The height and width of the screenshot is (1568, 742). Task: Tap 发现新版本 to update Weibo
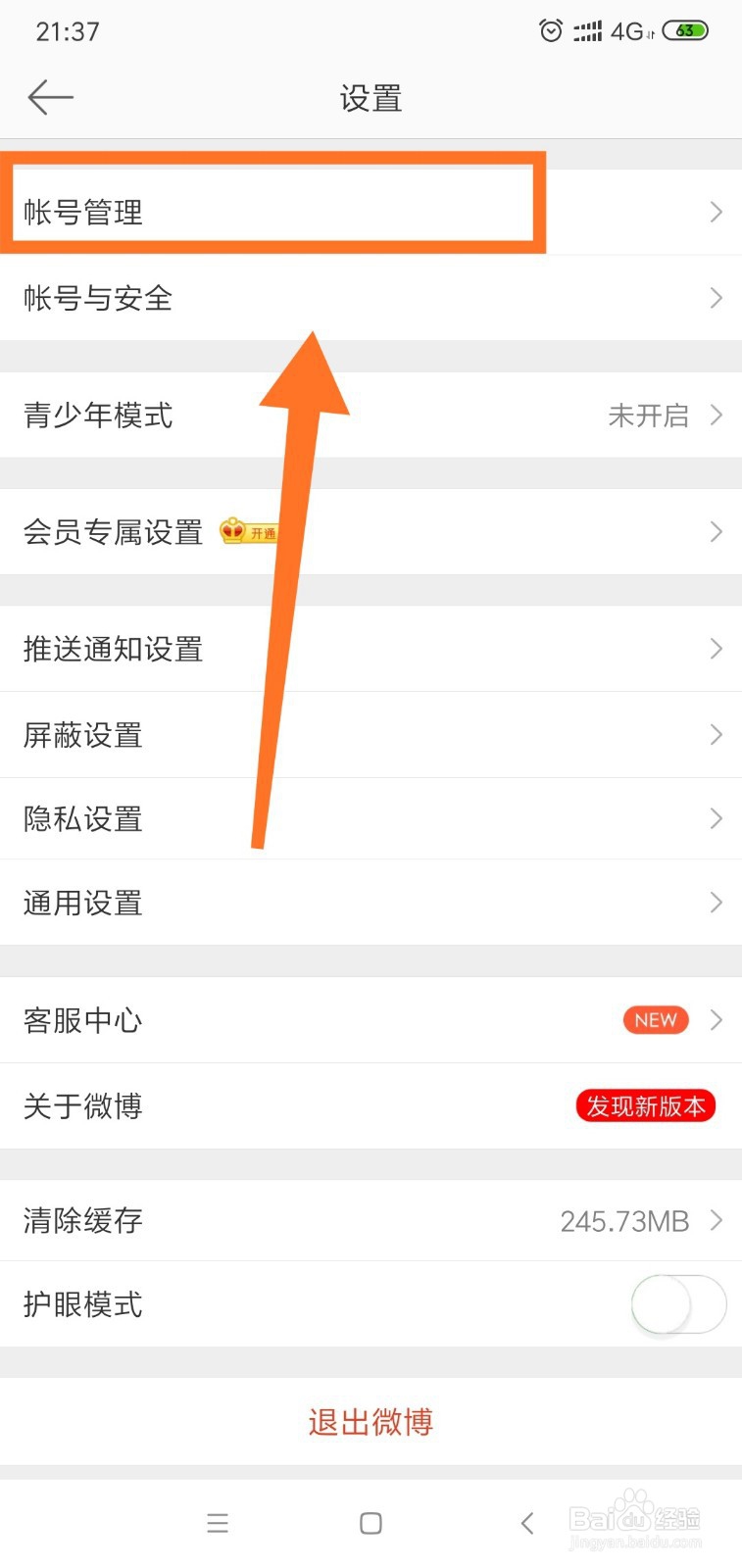coord(645,1105)
